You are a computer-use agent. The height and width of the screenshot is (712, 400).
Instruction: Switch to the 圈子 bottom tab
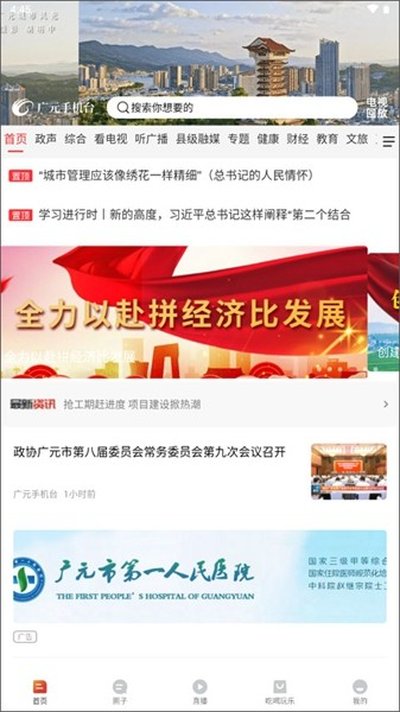tap(120, 692)
